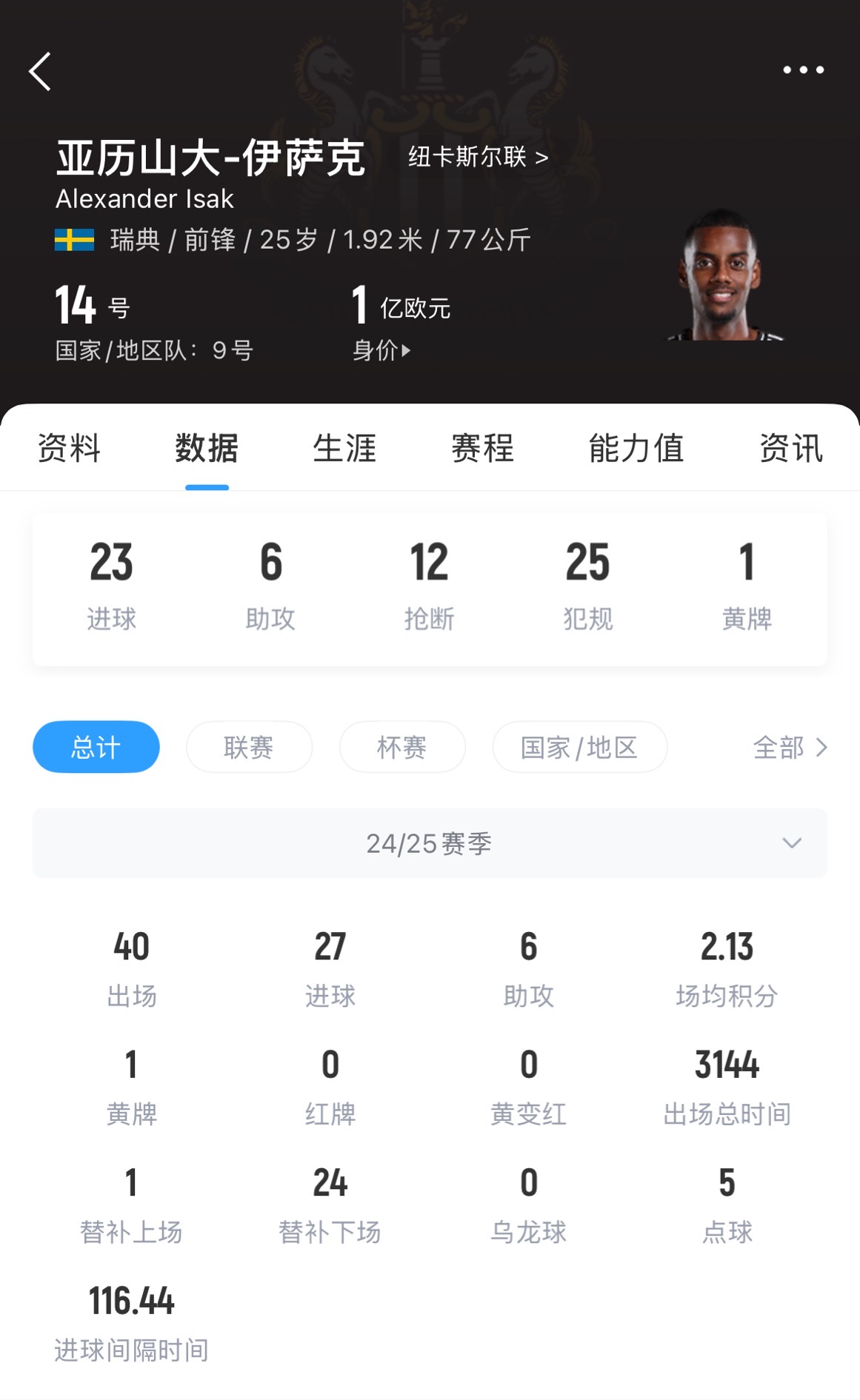Switch to the 能力值 tab

pos(636,448)
